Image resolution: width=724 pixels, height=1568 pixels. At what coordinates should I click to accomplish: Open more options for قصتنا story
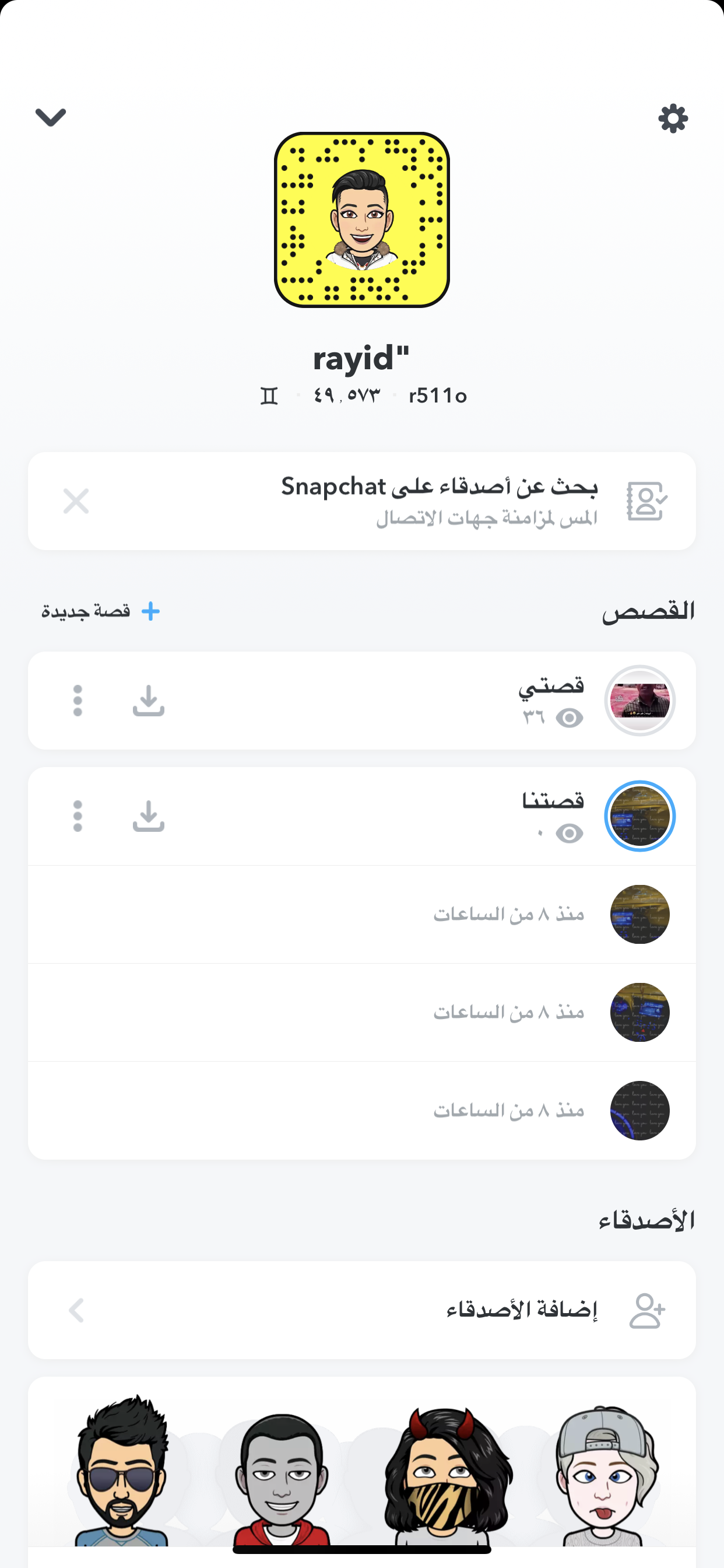[x=78, y=816]
